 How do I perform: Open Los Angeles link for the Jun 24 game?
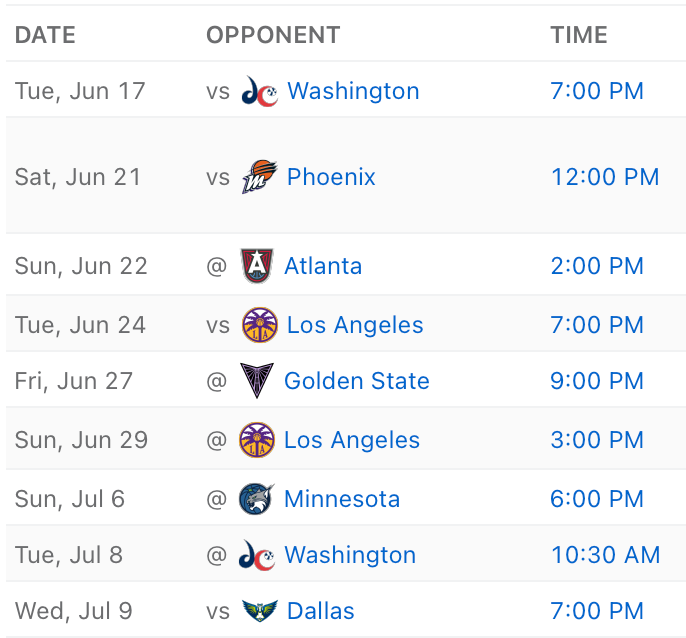pos(354,325)
